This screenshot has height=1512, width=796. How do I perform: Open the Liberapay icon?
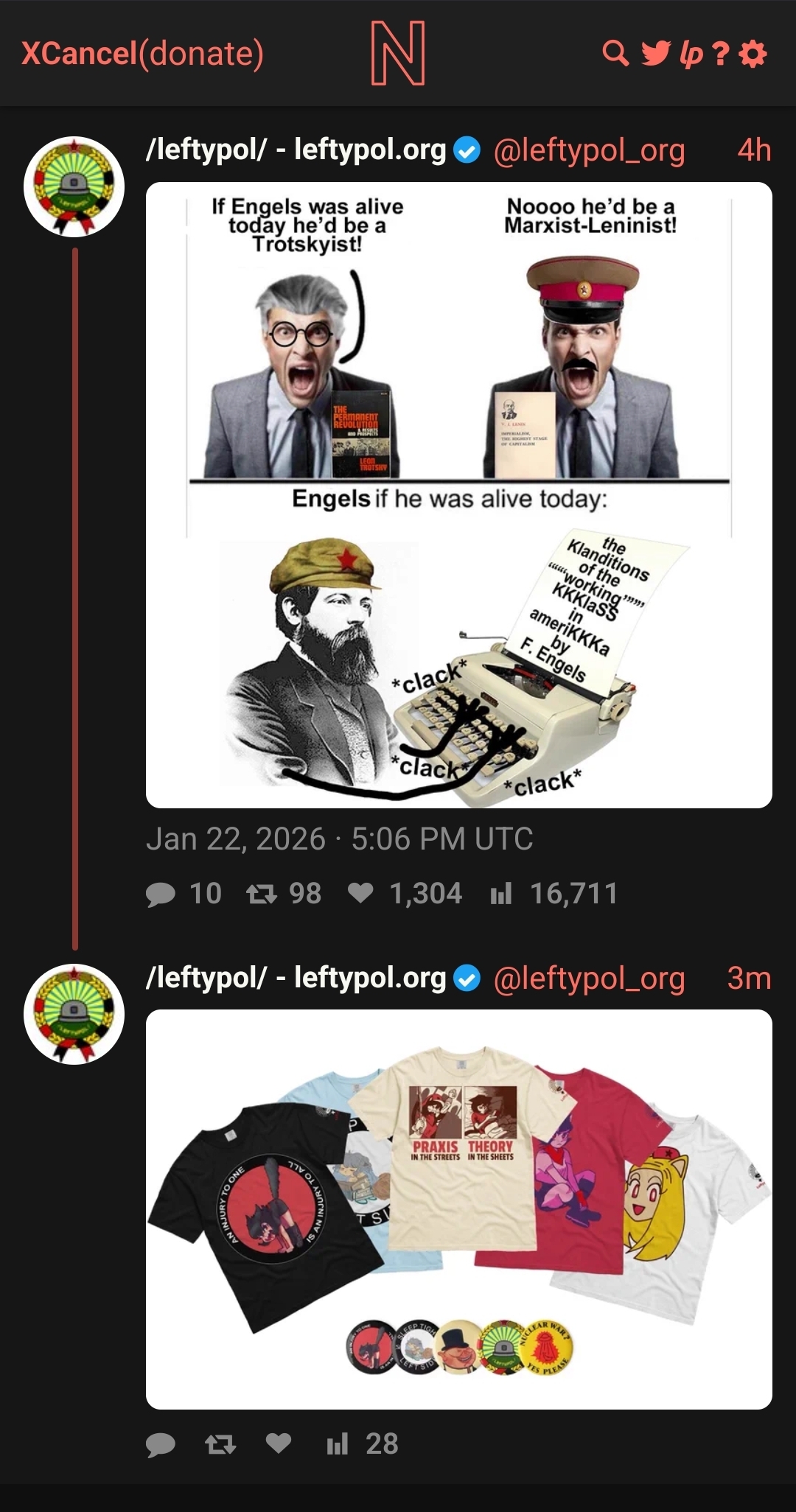pyautogui.click(x=691, y=54)
